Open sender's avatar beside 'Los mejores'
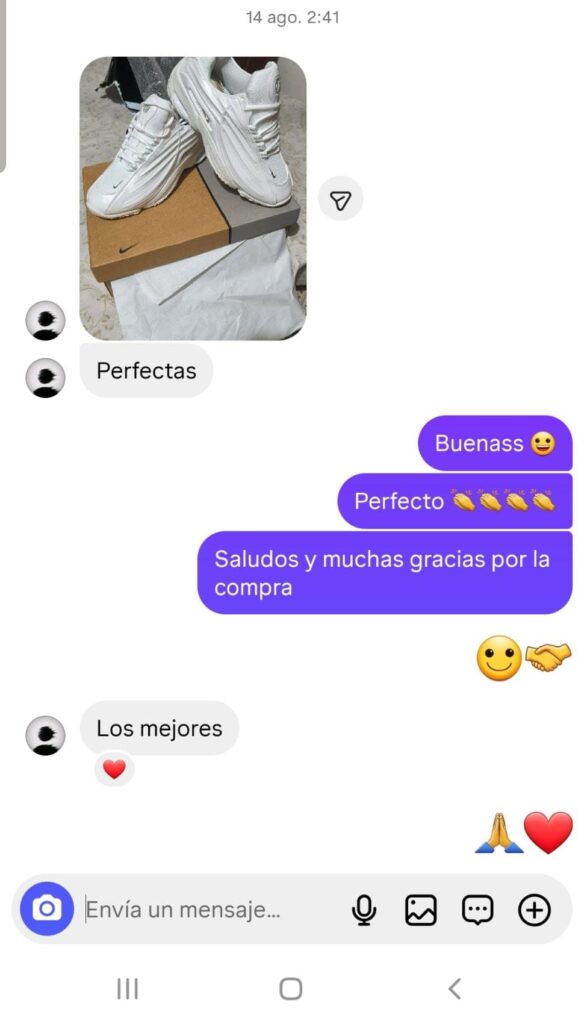The width and height of the screenshot is (584, 1024). (x=45, y=735)
